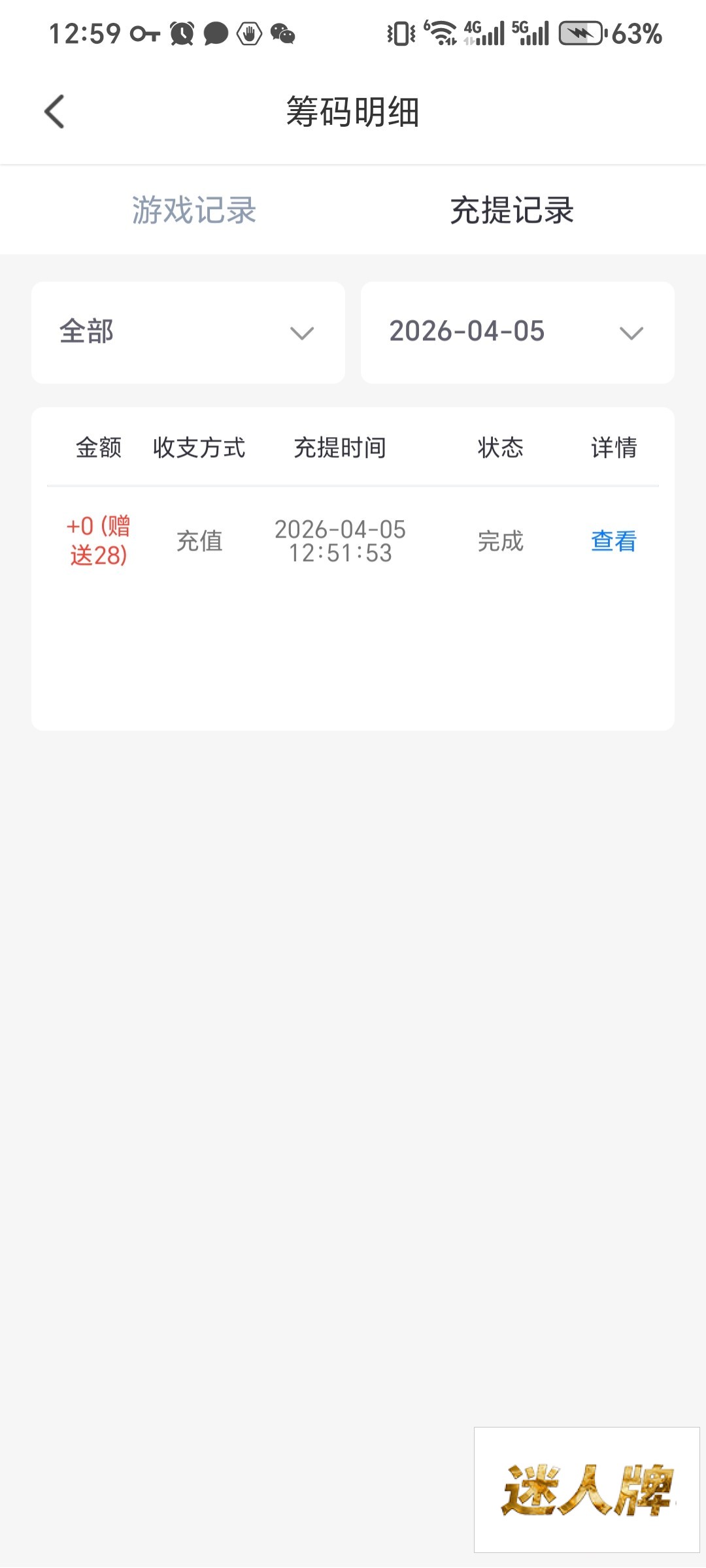View details via 查看 link

[x=613, y=541]
